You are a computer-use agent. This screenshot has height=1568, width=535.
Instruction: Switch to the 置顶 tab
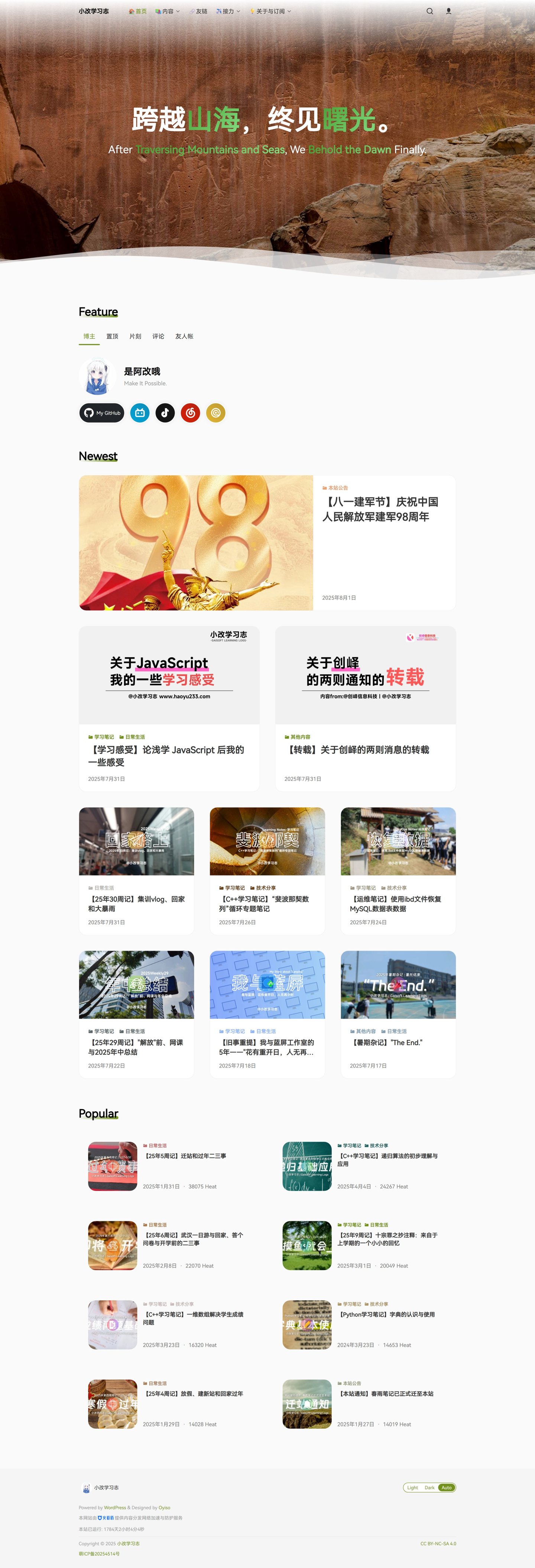point(112,336)
